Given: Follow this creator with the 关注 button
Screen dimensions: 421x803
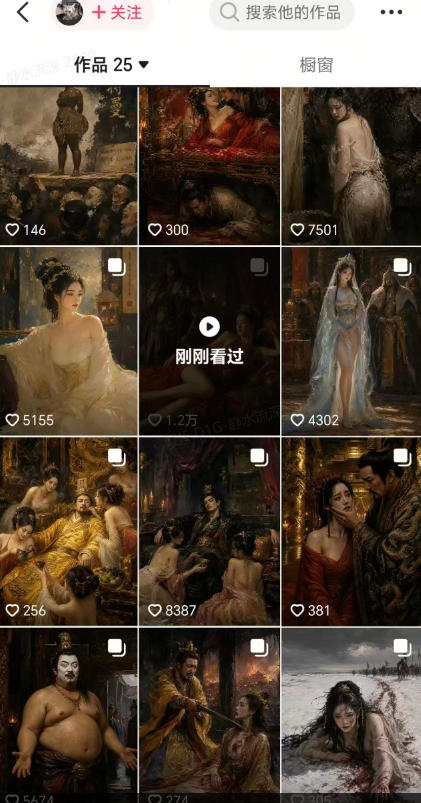Looking at the screenshot, I should pyautogui.click(x=117, y=12).
